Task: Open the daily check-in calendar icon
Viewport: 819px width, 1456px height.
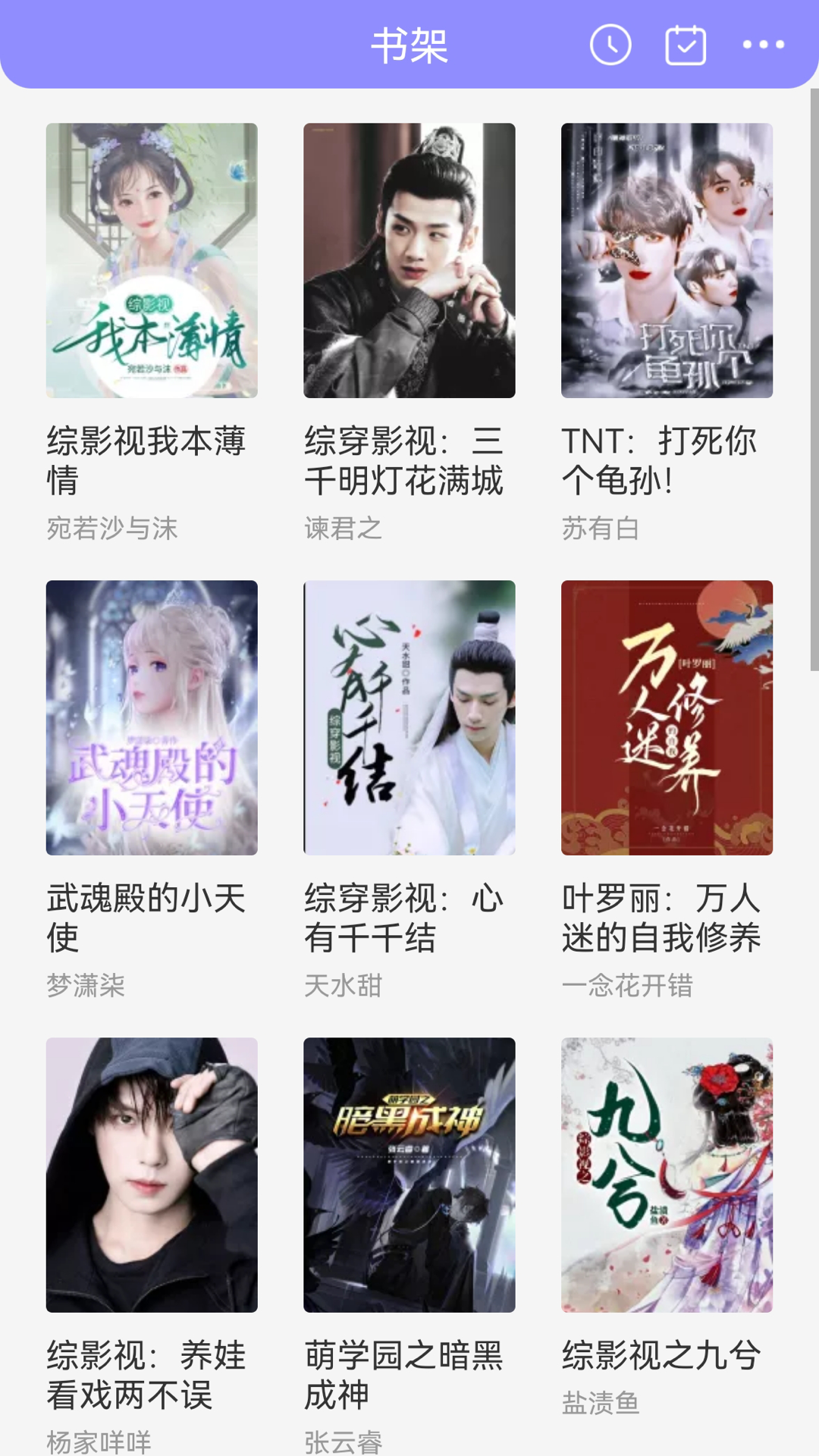Action: coord(686,45)
